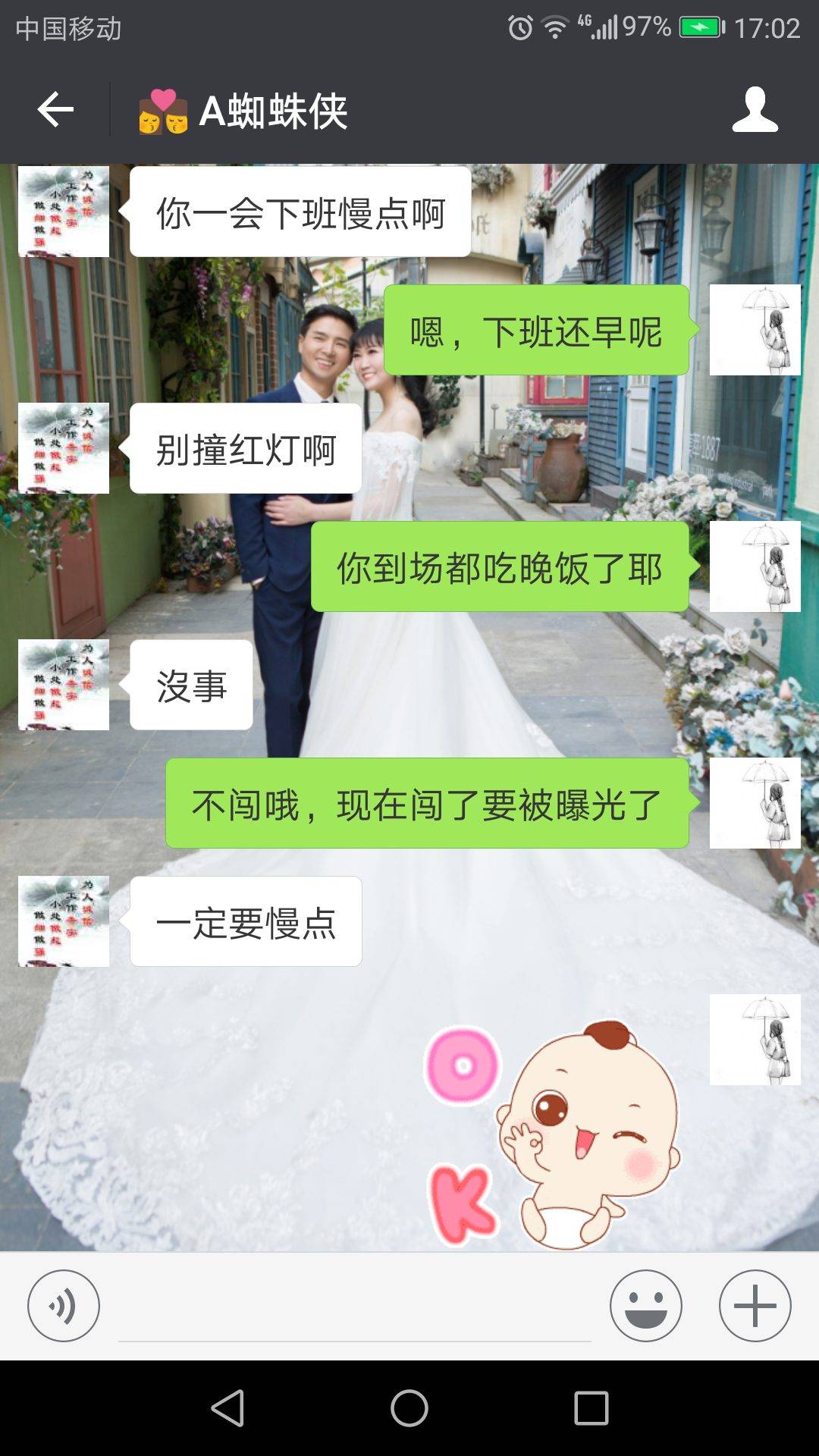The width and height of the screenshot is (819, 1456).
Task: Tap the Wi-Fi status bar icon
Action: [x=556, y=27]
